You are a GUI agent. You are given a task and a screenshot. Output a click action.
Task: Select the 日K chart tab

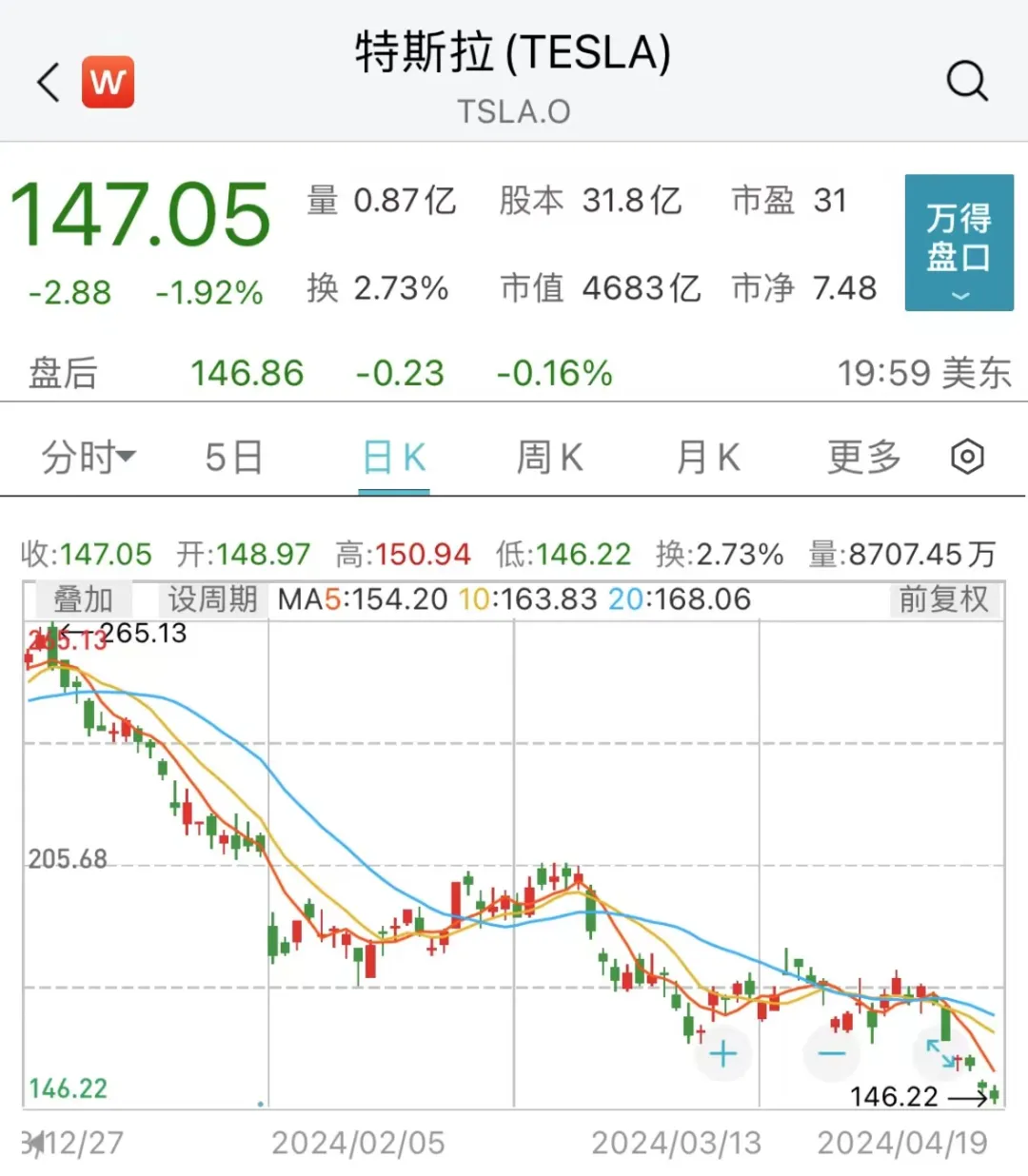click(x=394, y=458)
